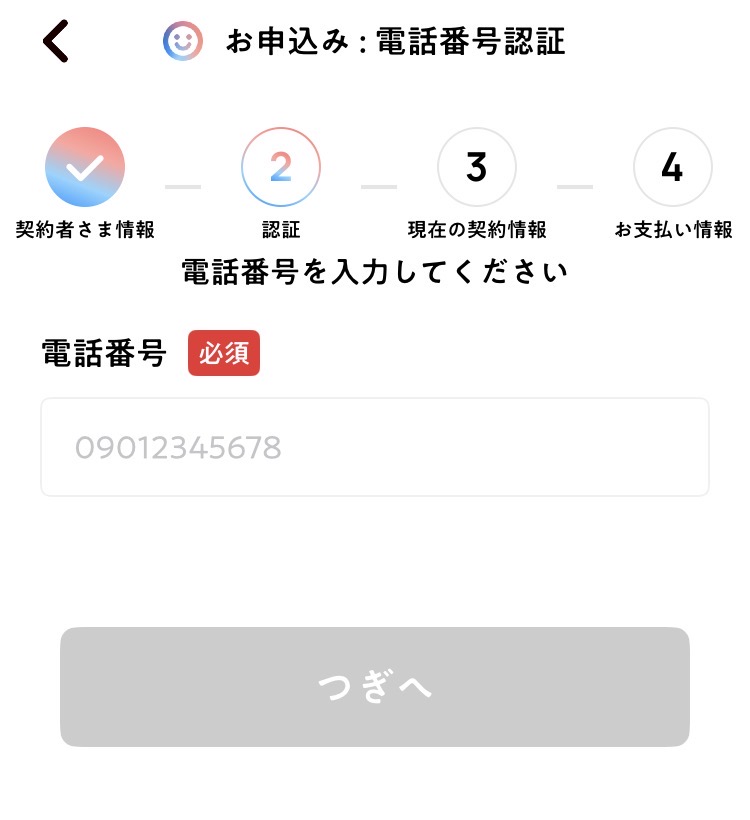Tap the 電話番号 phone number field

click(x=374, y=447)
